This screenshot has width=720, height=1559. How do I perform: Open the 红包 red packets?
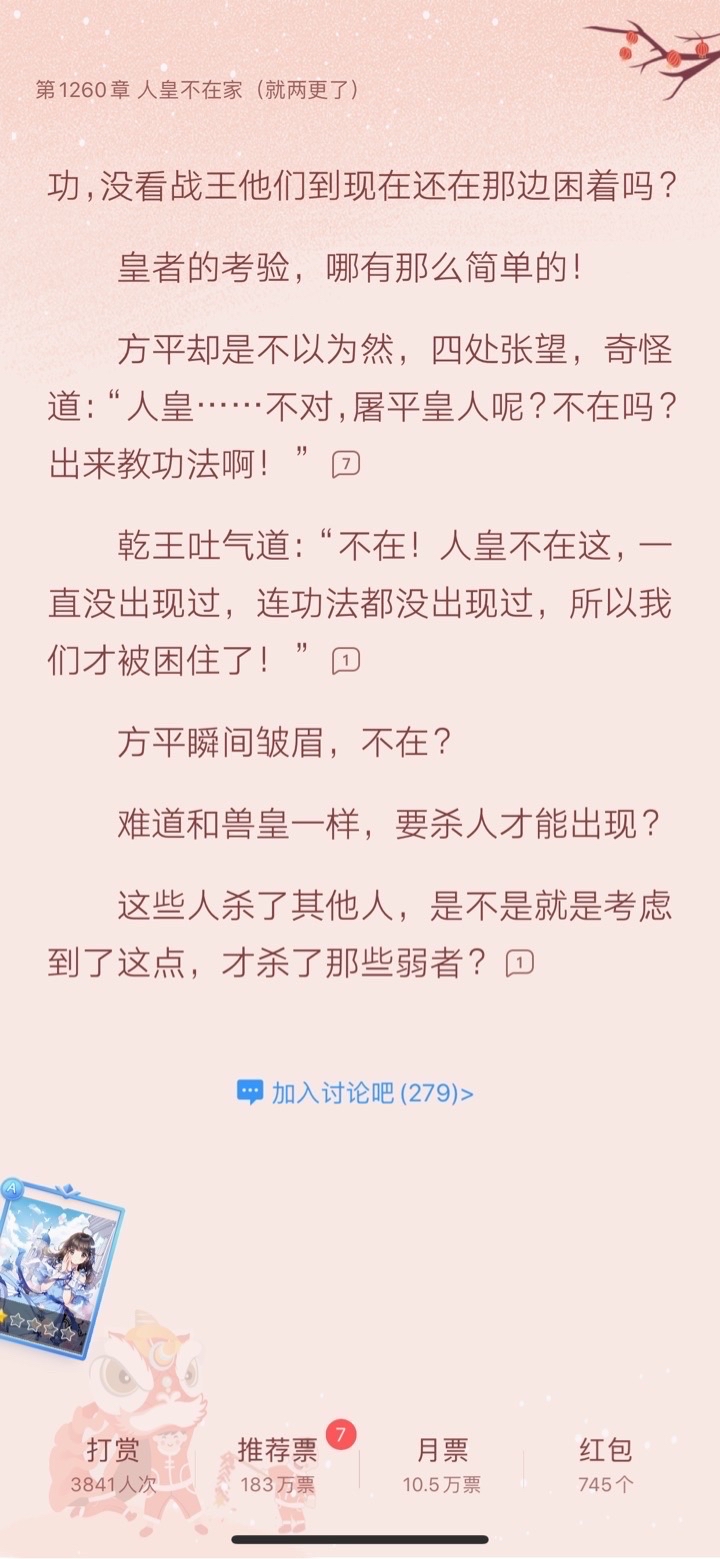tap(605, 1463)
